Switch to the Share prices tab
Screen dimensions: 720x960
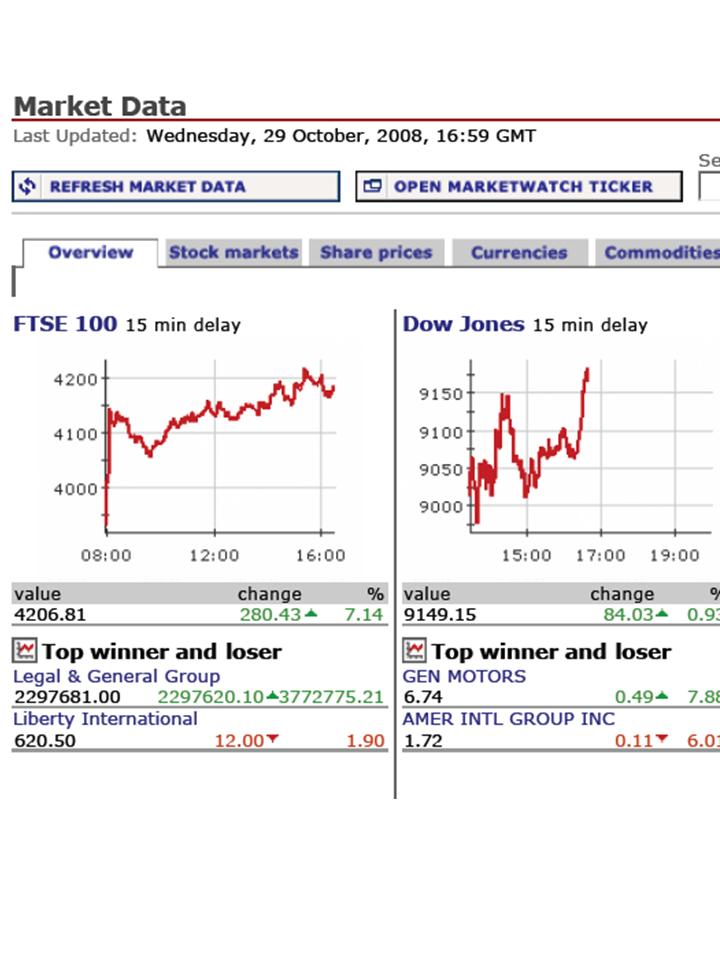(x=376, y=253)
